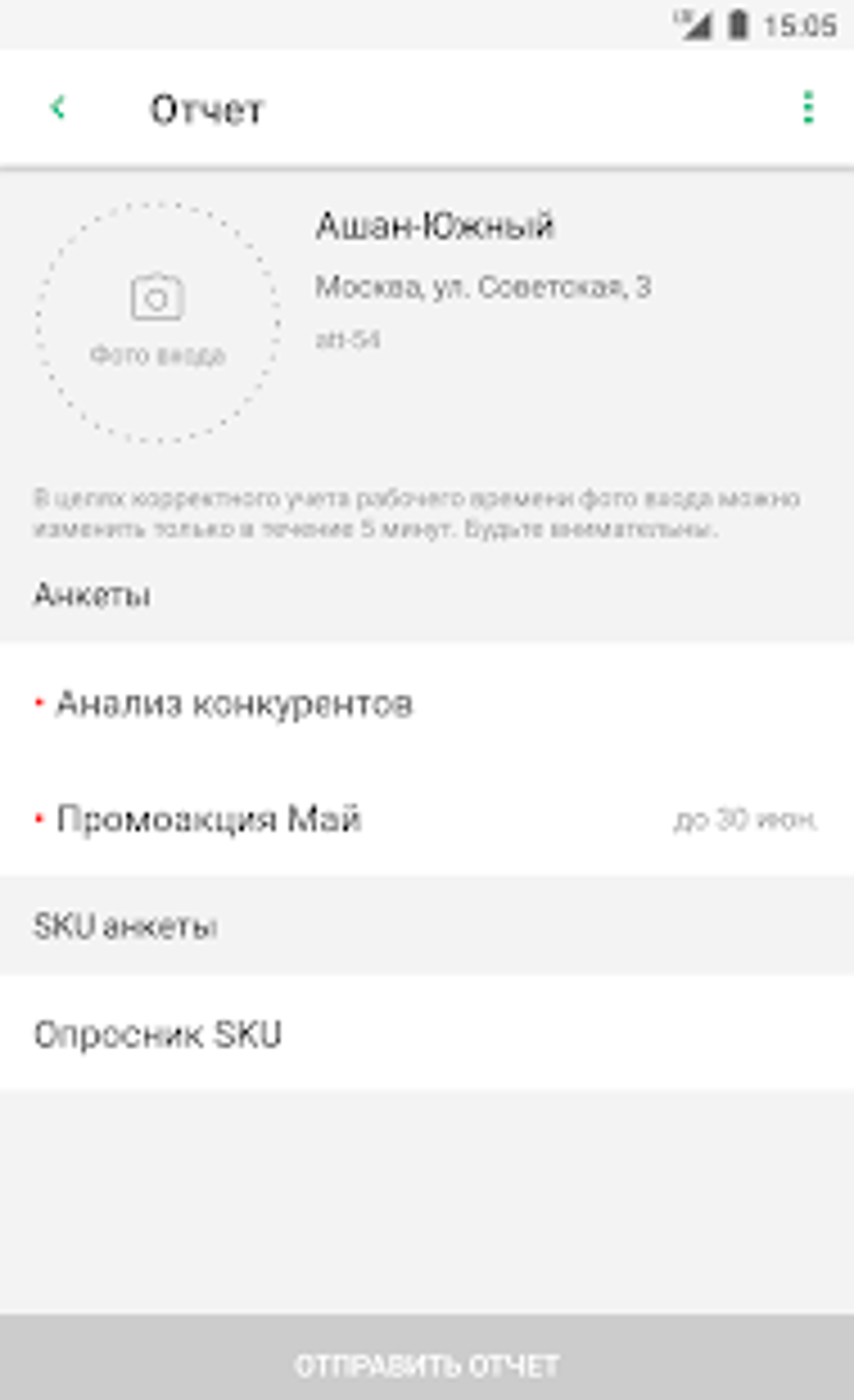Image resolution: width=854 pixels, height=1400 pixels.
Task: Go back from the Отчет screen
Action: click(57, 108)
